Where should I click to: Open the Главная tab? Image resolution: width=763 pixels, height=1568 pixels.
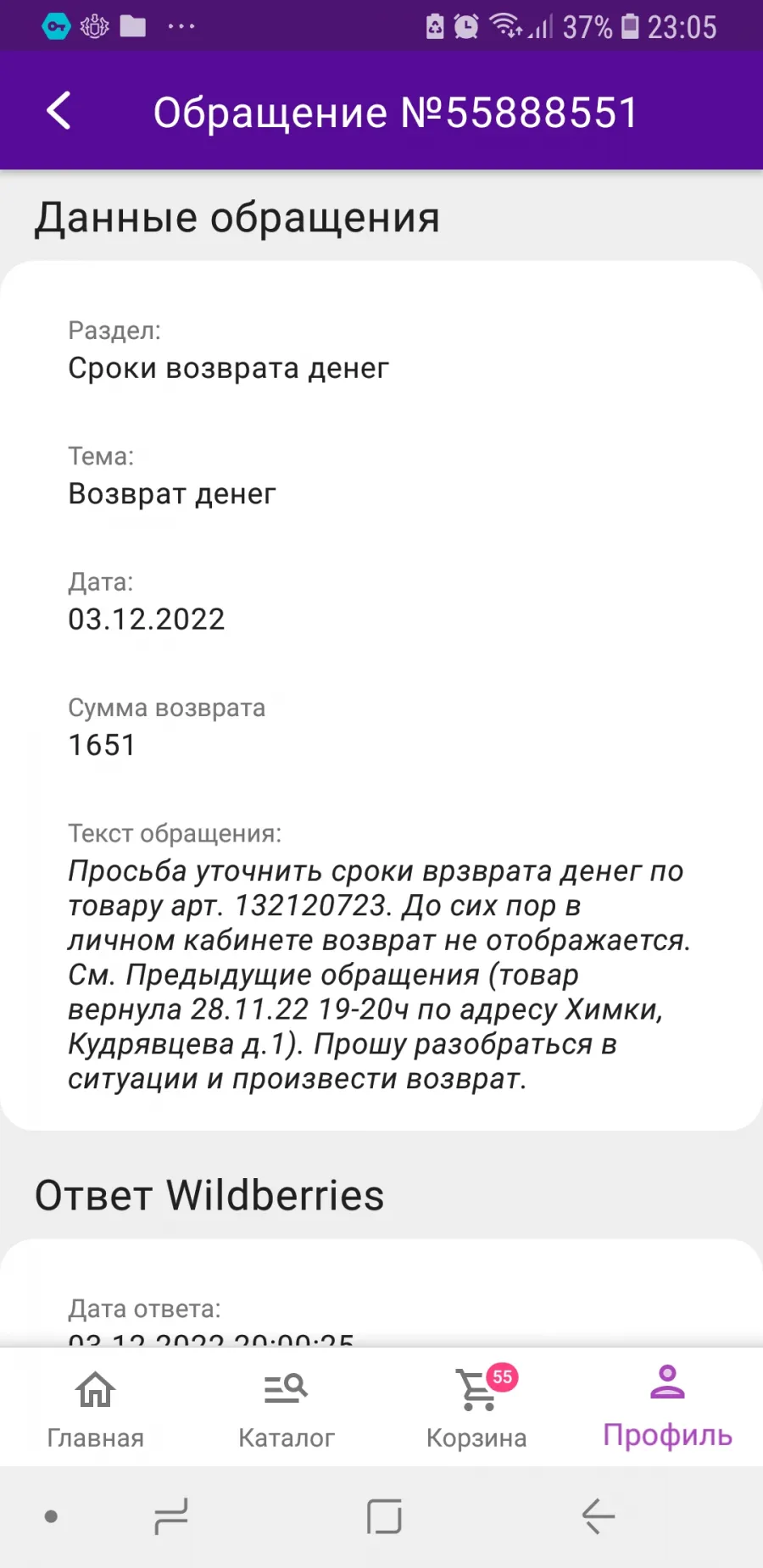[96, 1407]
